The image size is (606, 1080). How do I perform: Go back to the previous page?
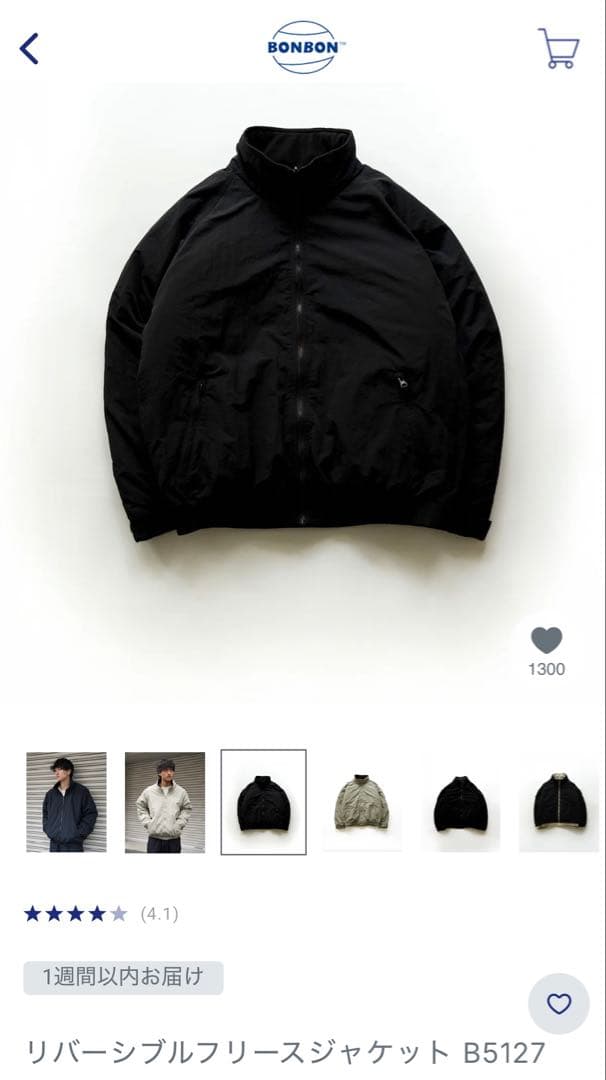click(x=30, y=48)
